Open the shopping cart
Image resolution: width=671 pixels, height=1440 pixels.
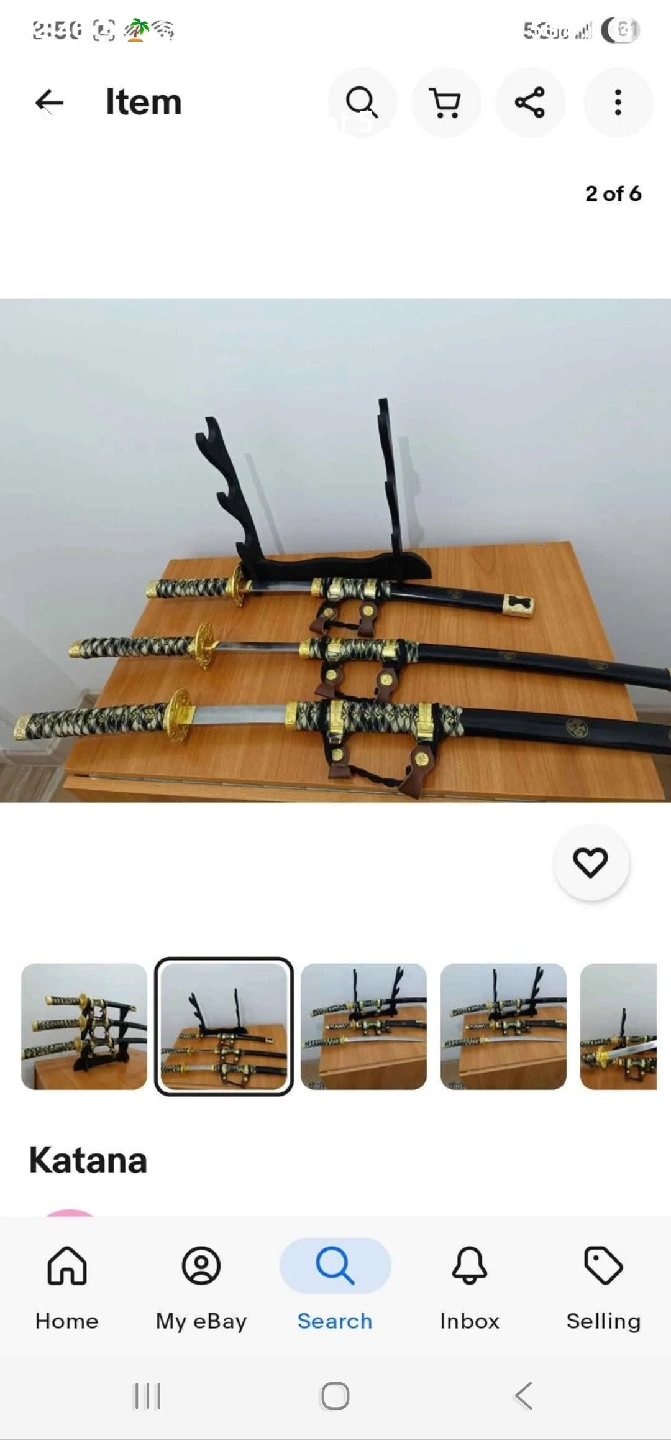coord(446,102)
